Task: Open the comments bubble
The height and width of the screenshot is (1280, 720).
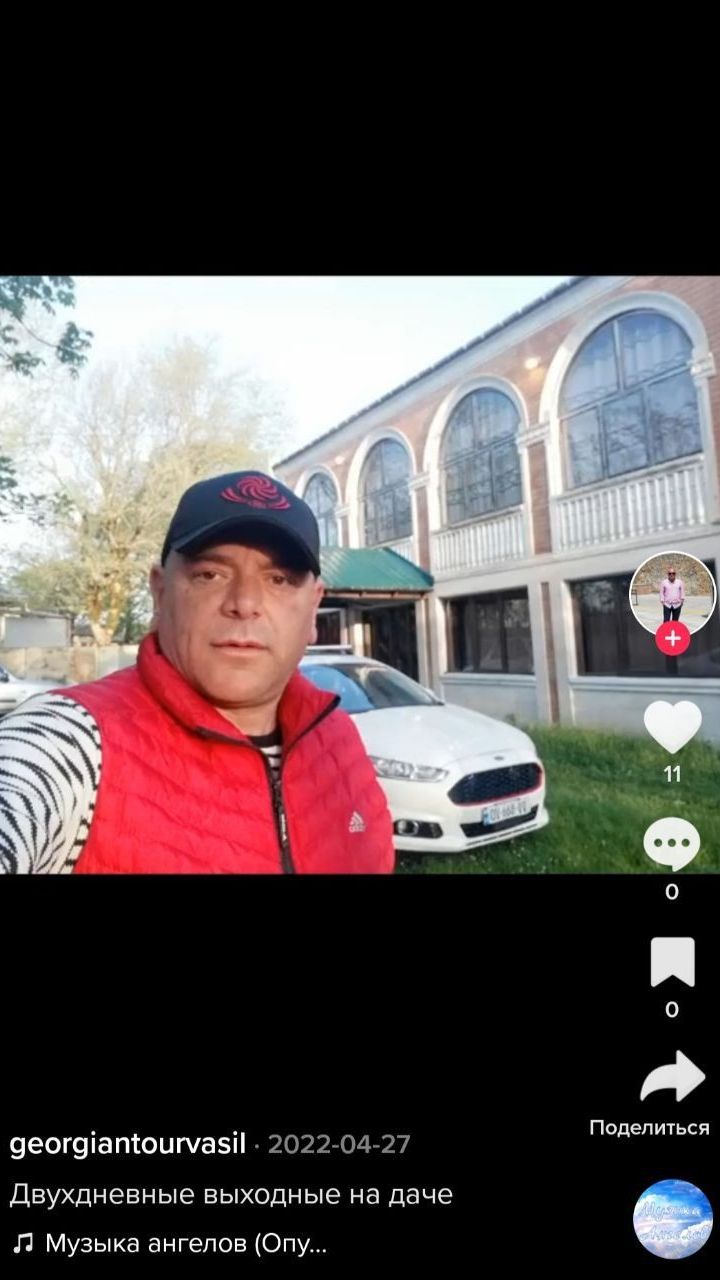Action: coord(672,844)
